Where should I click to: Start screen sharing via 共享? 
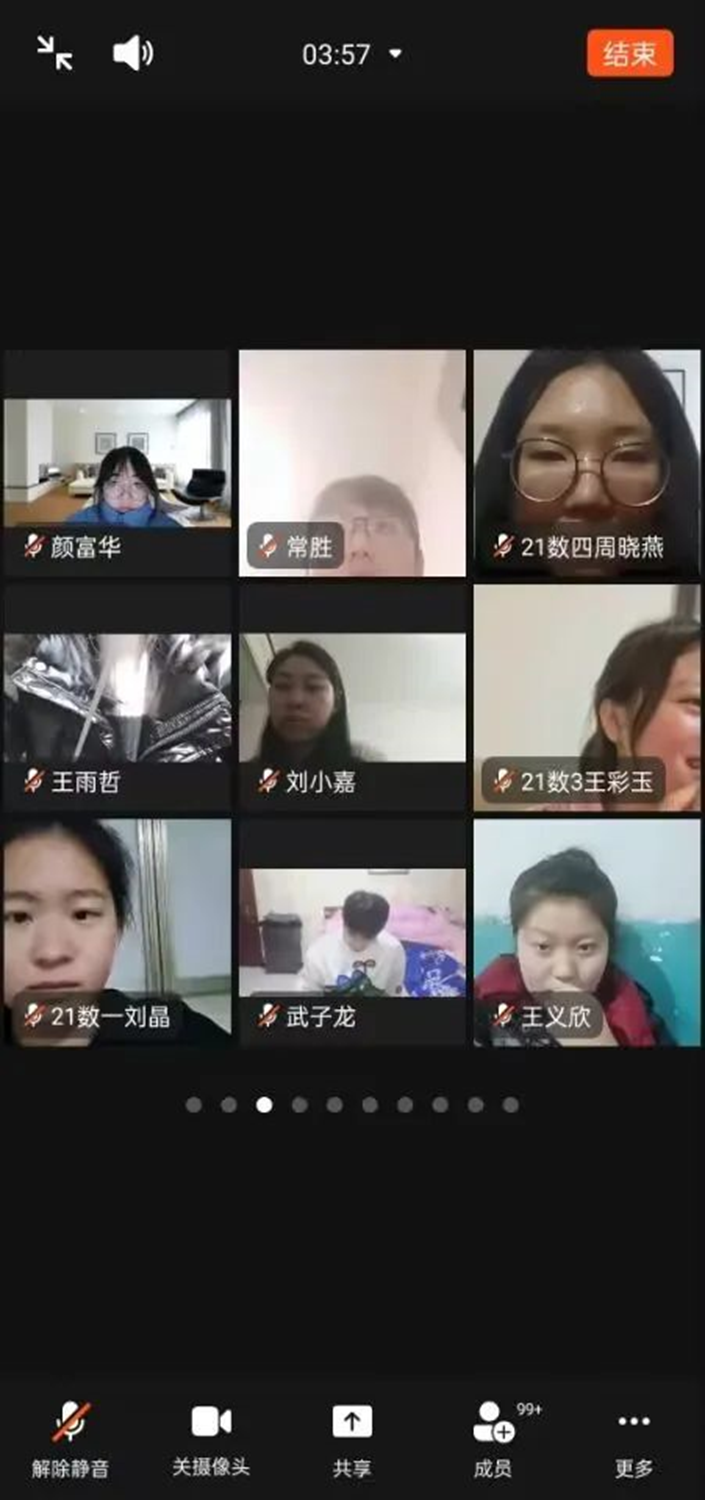point(352,1438)
